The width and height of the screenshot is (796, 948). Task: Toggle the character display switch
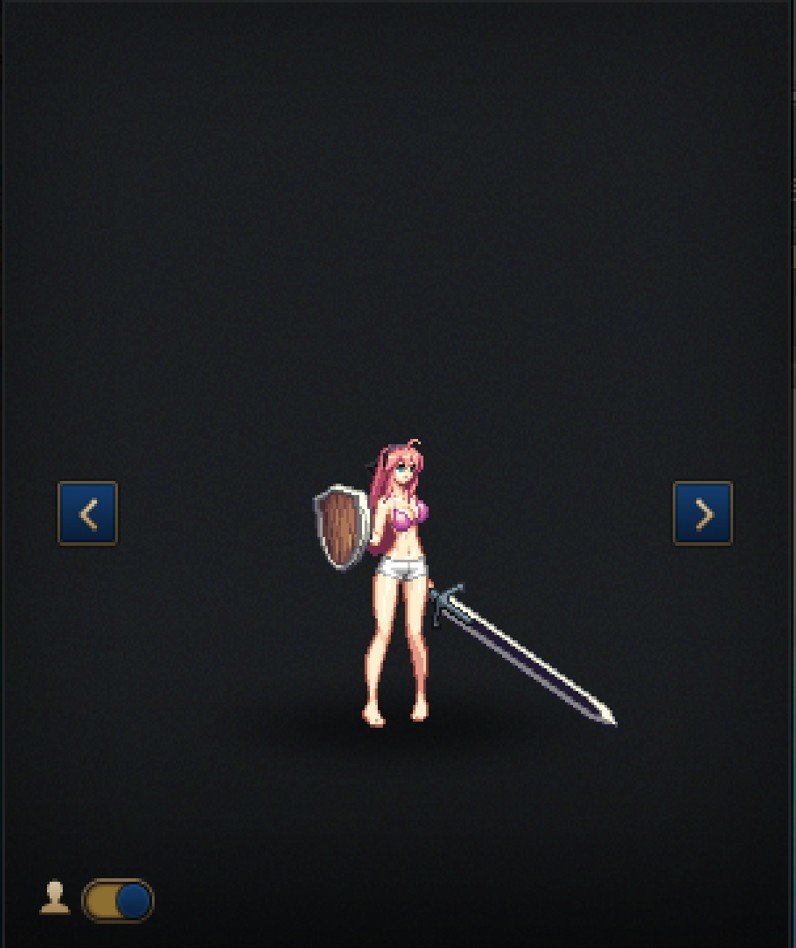click(x=118, y=900)
